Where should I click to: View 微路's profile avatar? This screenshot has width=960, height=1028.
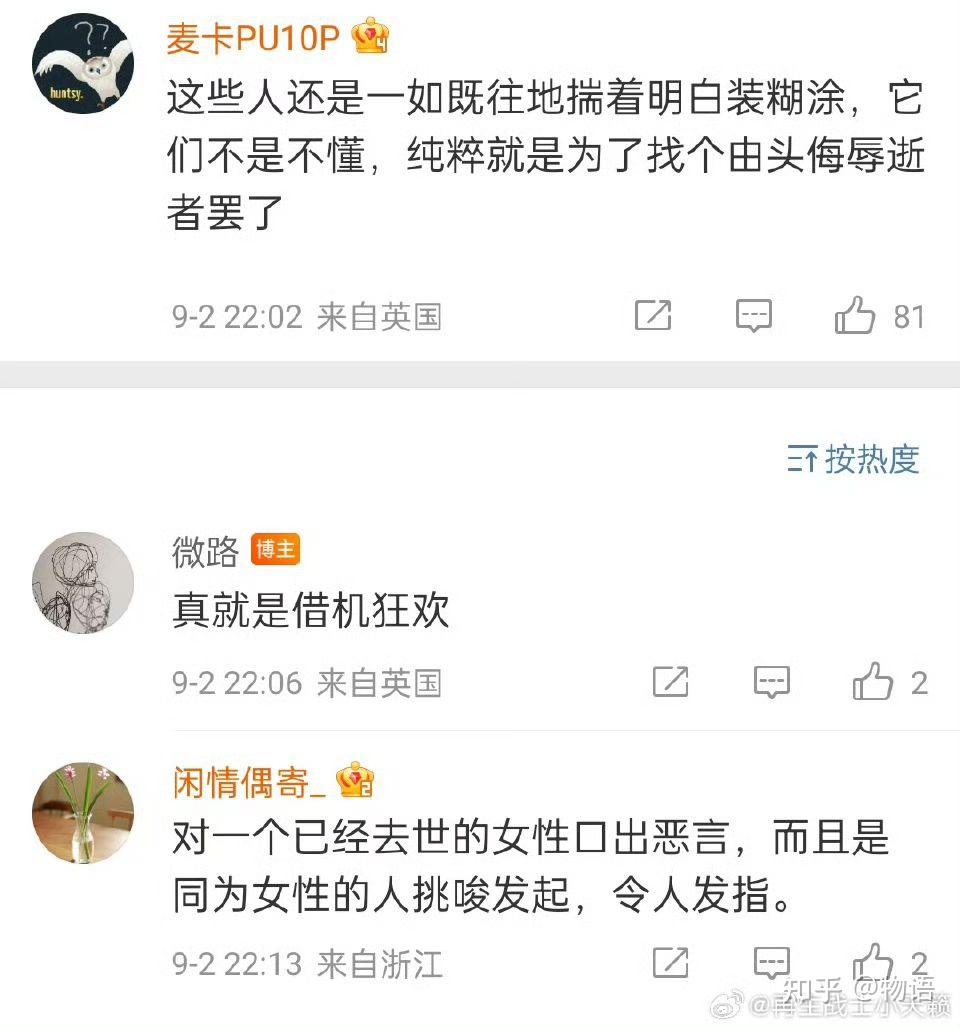pyautogui.click(x=83, y=582)
